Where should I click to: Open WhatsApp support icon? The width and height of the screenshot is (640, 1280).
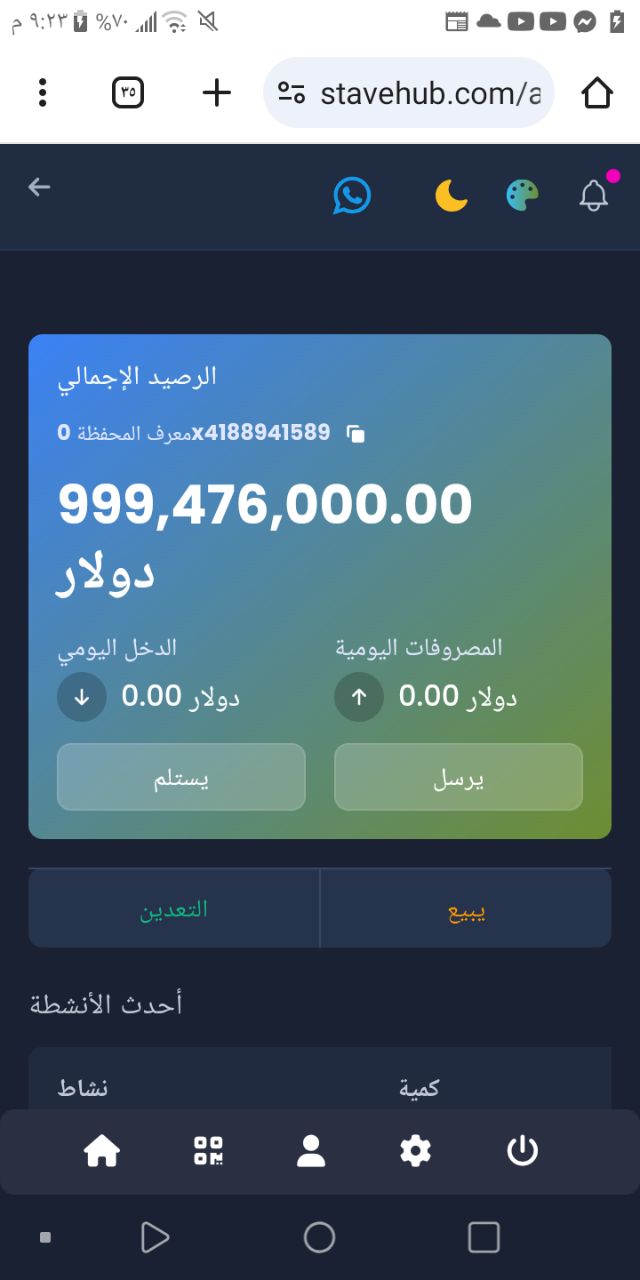point(352,195)
